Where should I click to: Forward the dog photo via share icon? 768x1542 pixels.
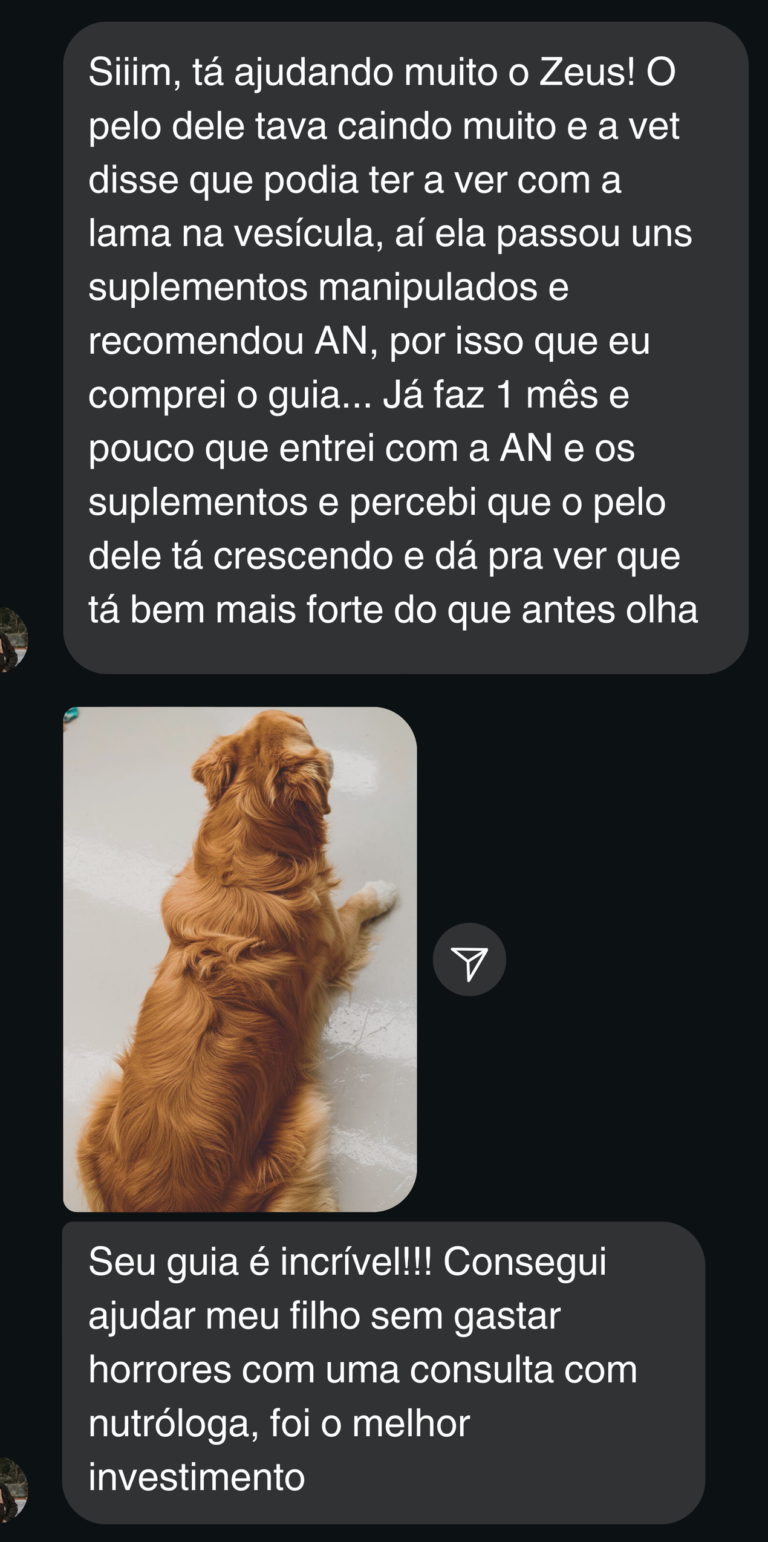pyautogui.click(x=469, y=960)
